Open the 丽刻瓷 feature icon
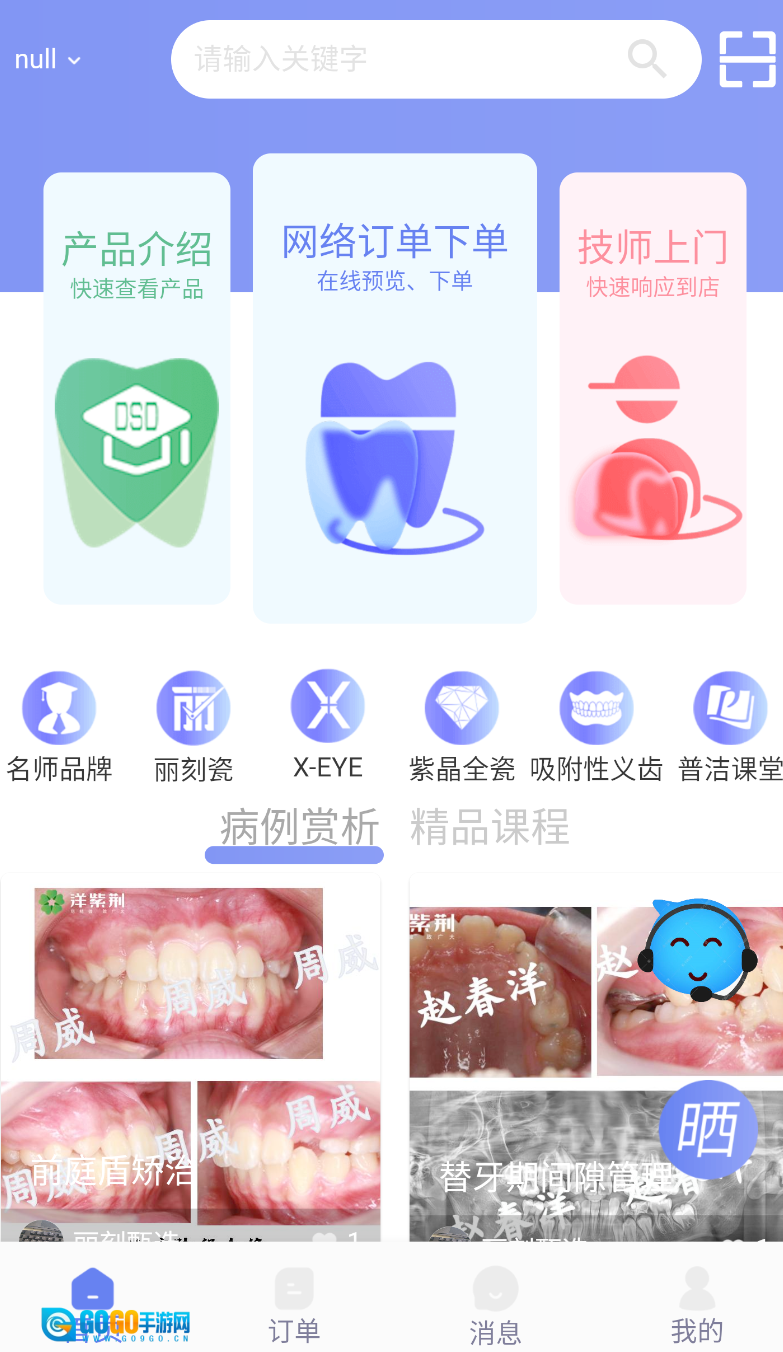Screen dimensions: 783x1352 tap(193, 707)
